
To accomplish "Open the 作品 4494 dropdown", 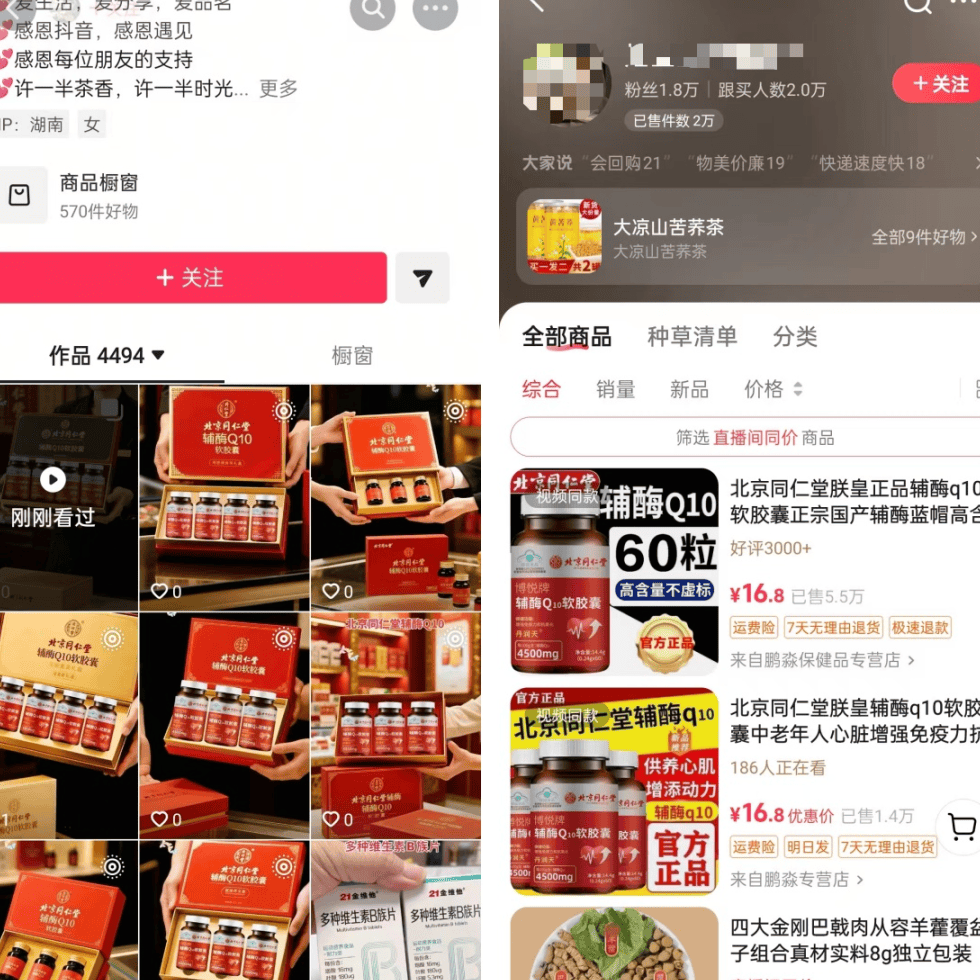I will point(107,355).
